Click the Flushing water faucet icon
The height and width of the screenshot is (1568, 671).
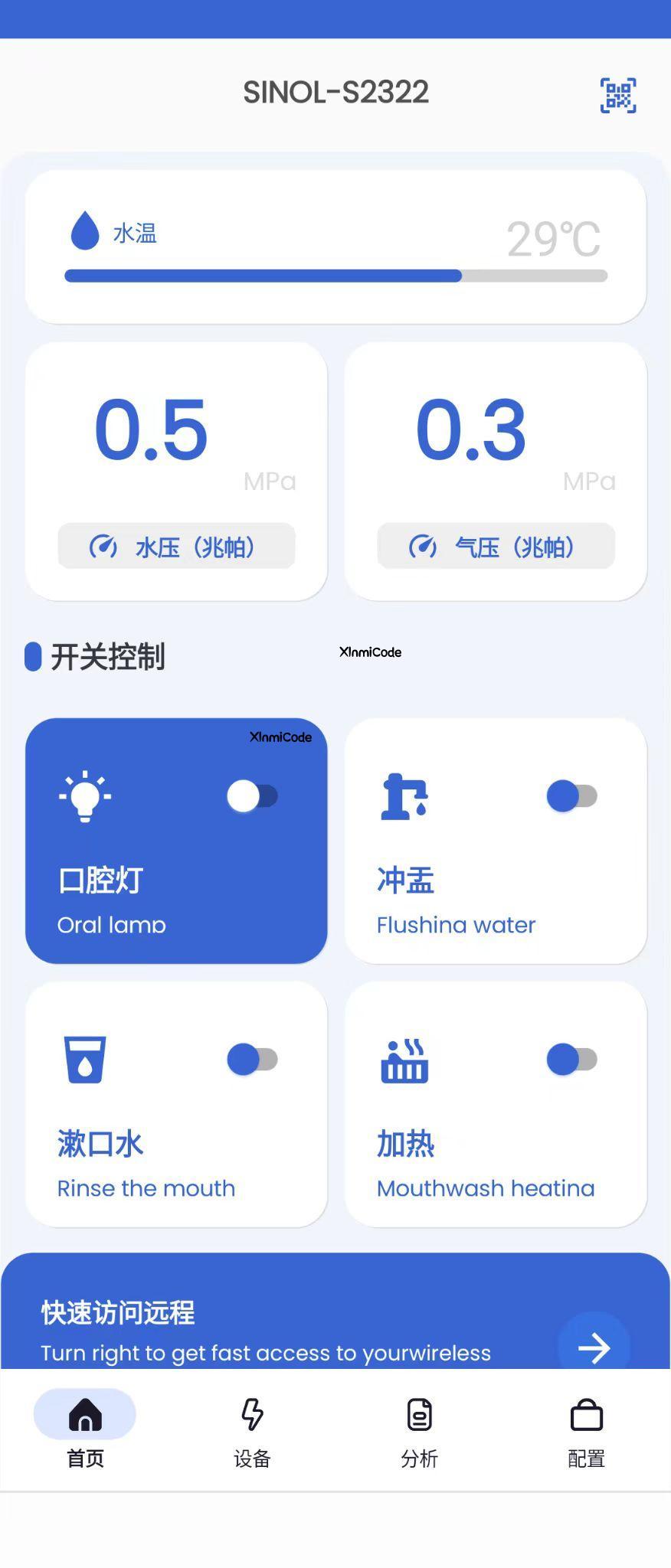point(404,796)
